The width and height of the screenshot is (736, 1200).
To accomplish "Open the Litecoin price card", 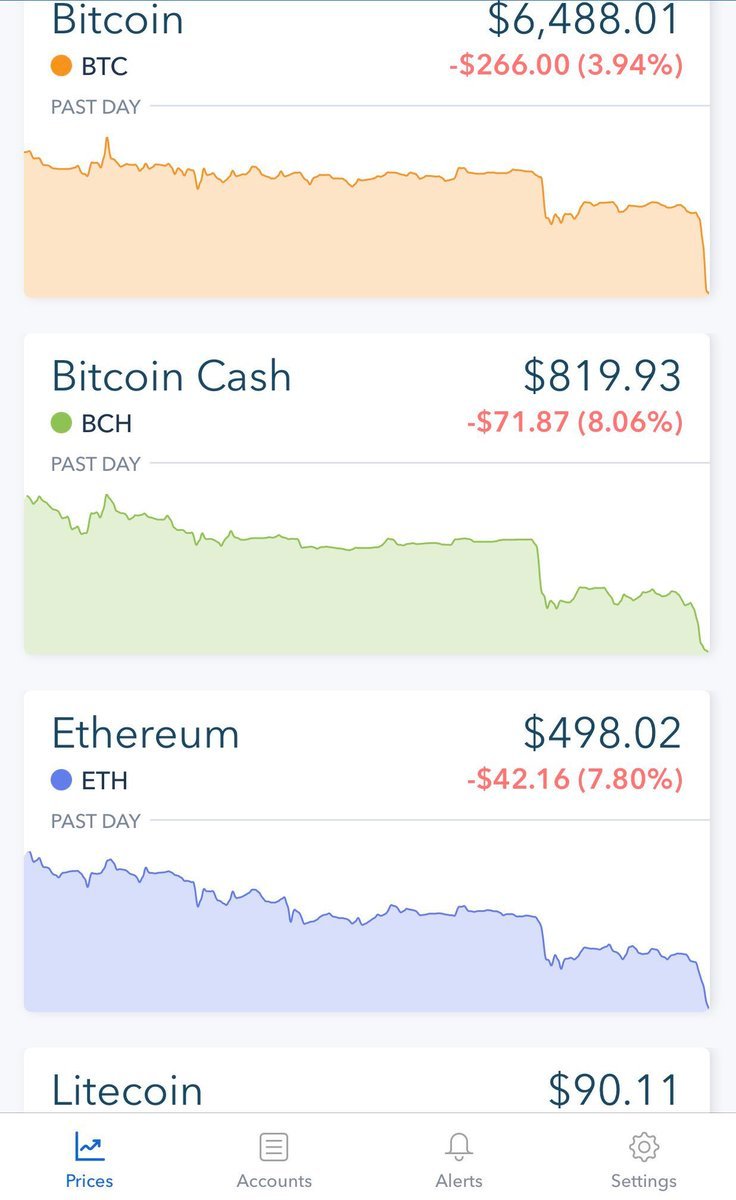I will (x=367, y=1080).
